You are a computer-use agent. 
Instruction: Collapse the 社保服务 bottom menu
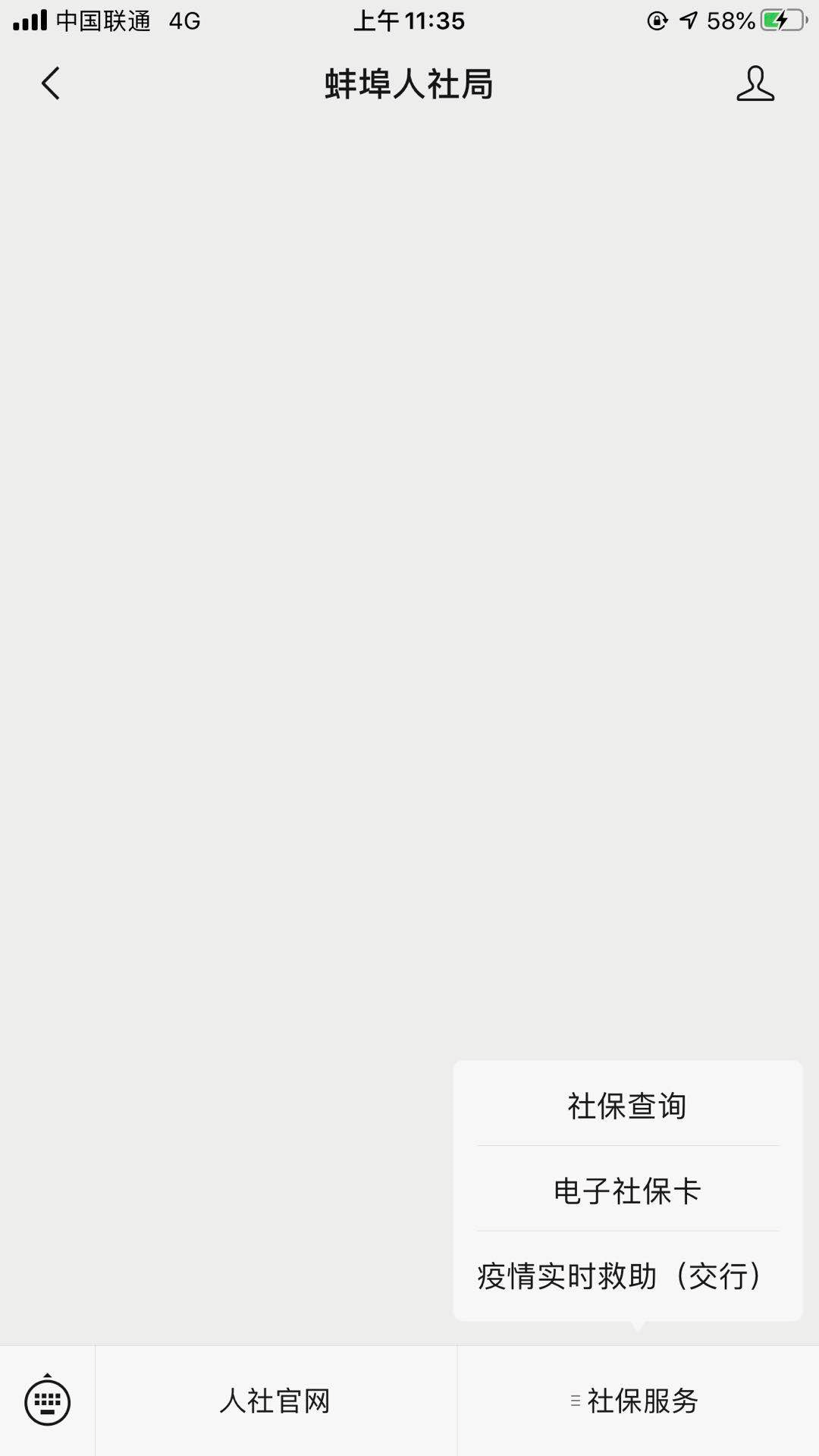(x=637, y=1401)
